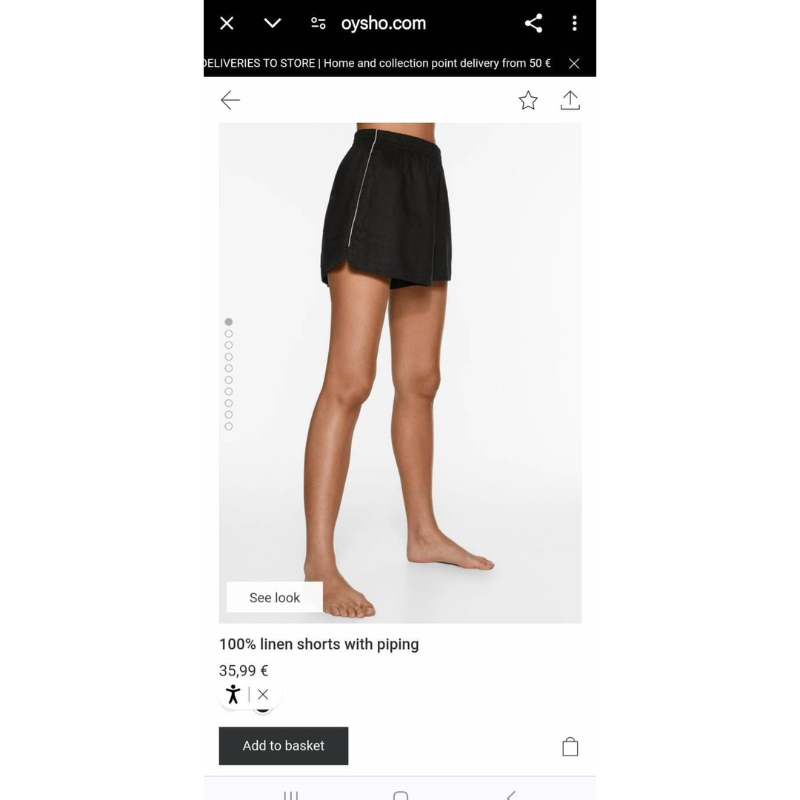The height and width of the screenshot is (800, 800).
Task: Add to basket
Action: [283, 745]
